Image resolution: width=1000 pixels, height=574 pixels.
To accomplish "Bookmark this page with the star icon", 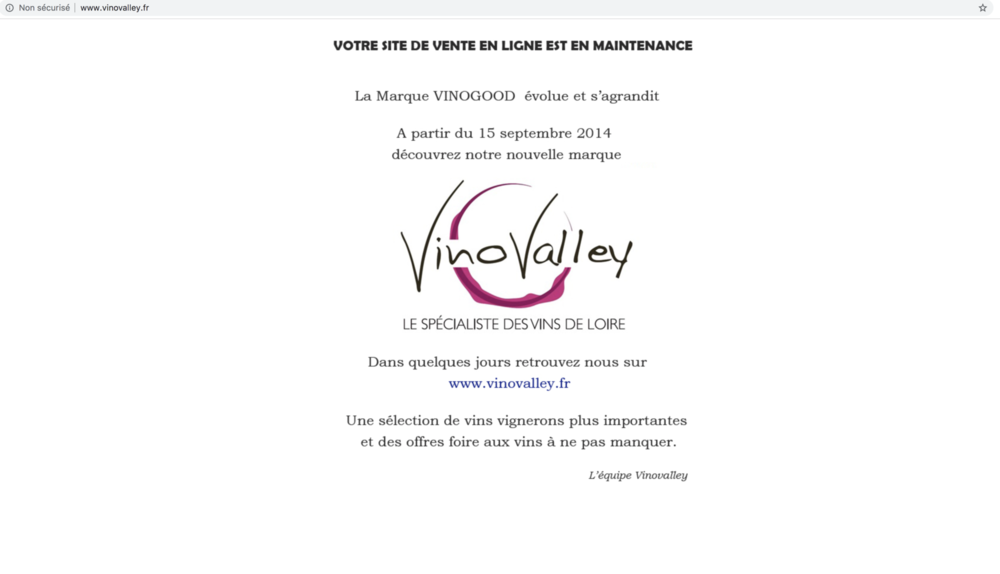I will click(982, 8).
